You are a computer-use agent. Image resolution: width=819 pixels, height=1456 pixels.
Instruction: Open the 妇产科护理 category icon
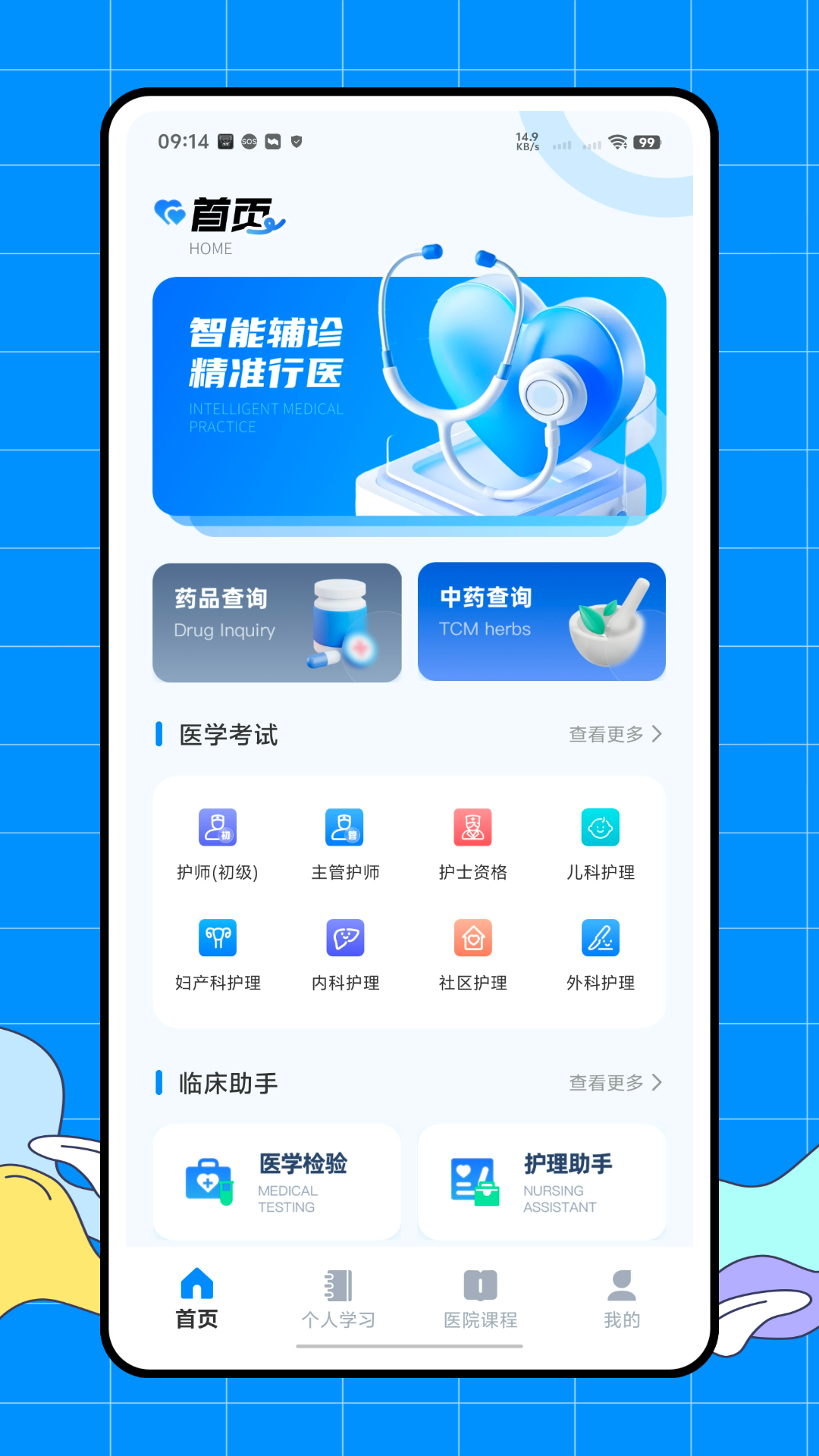coord(219,939)
